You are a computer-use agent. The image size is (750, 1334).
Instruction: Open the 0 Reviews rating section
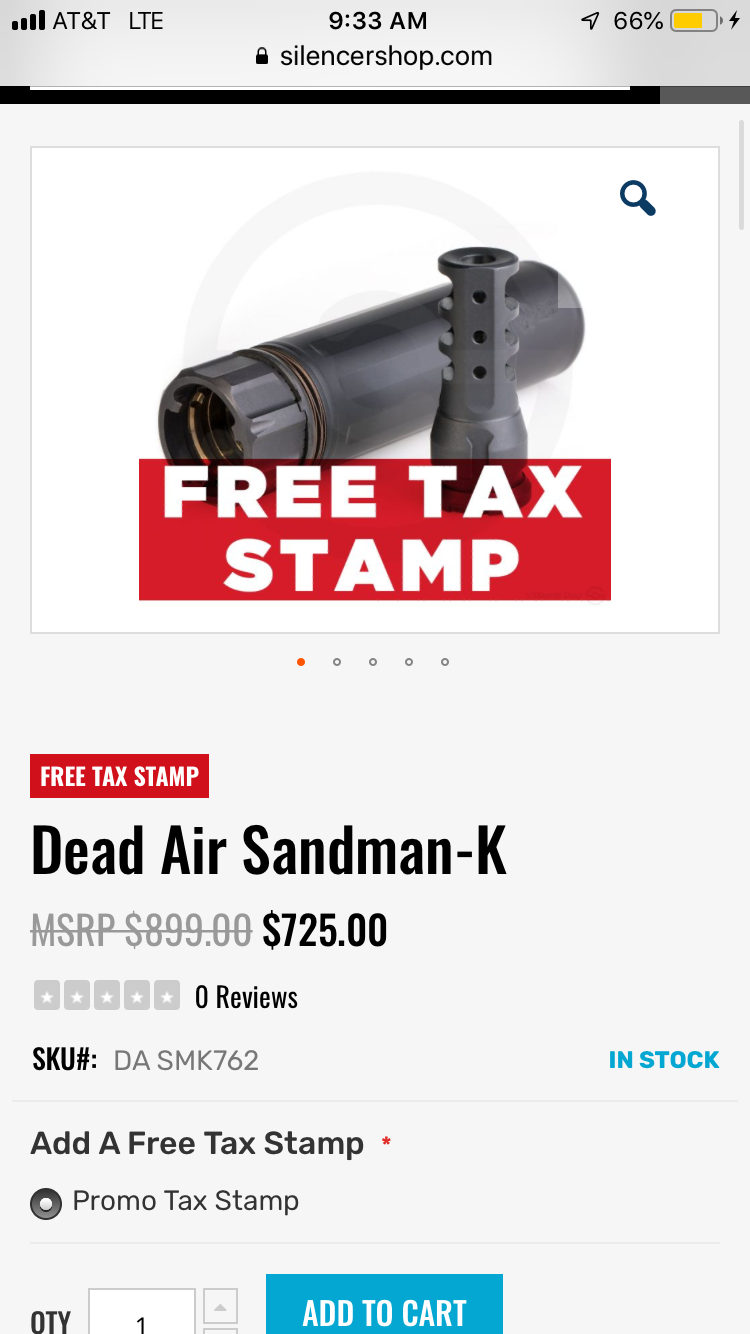(246, 997)
